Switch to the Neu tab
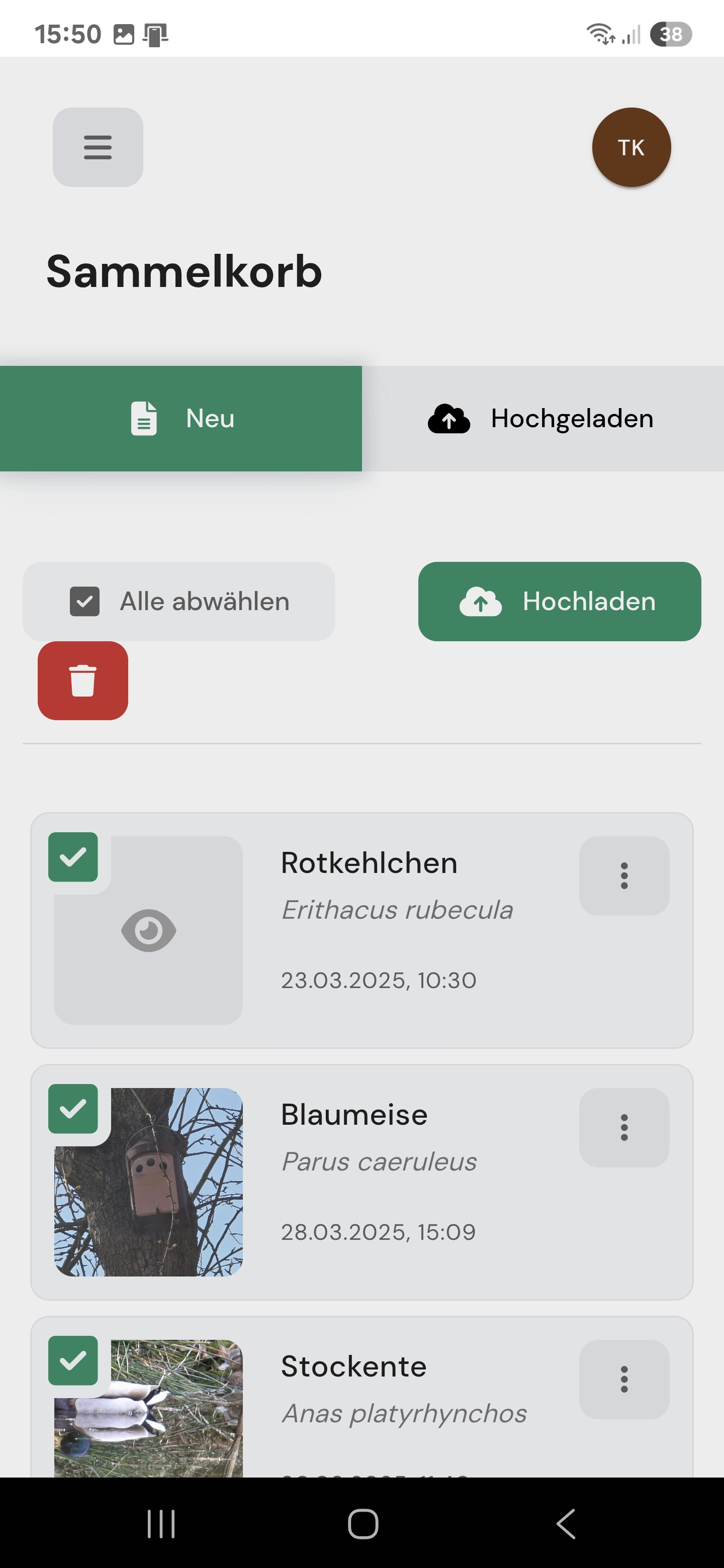724x1568 pixels. [181, 418]
